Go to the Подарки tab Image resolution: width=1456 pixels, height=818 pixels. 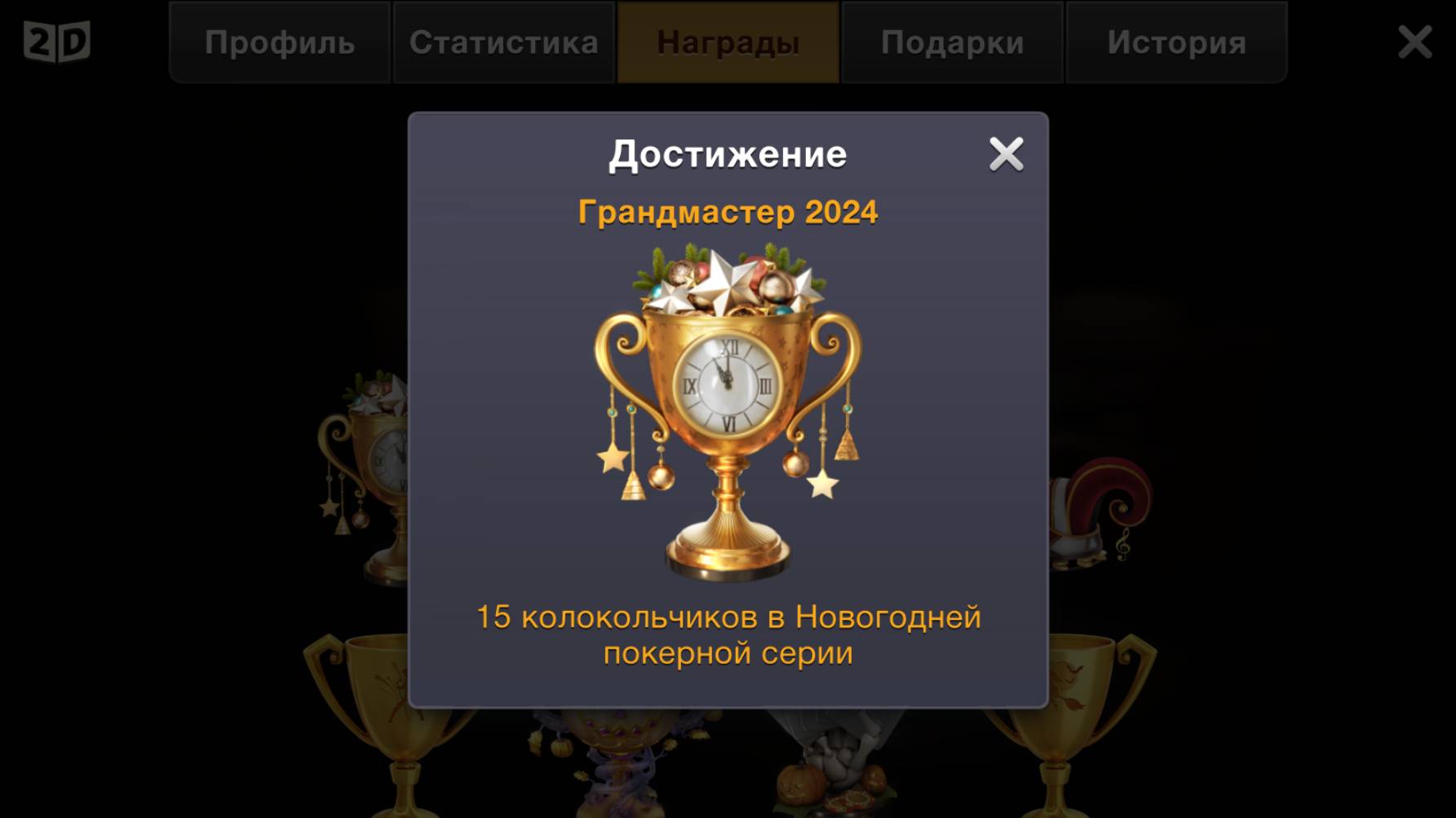coord(952,42)
